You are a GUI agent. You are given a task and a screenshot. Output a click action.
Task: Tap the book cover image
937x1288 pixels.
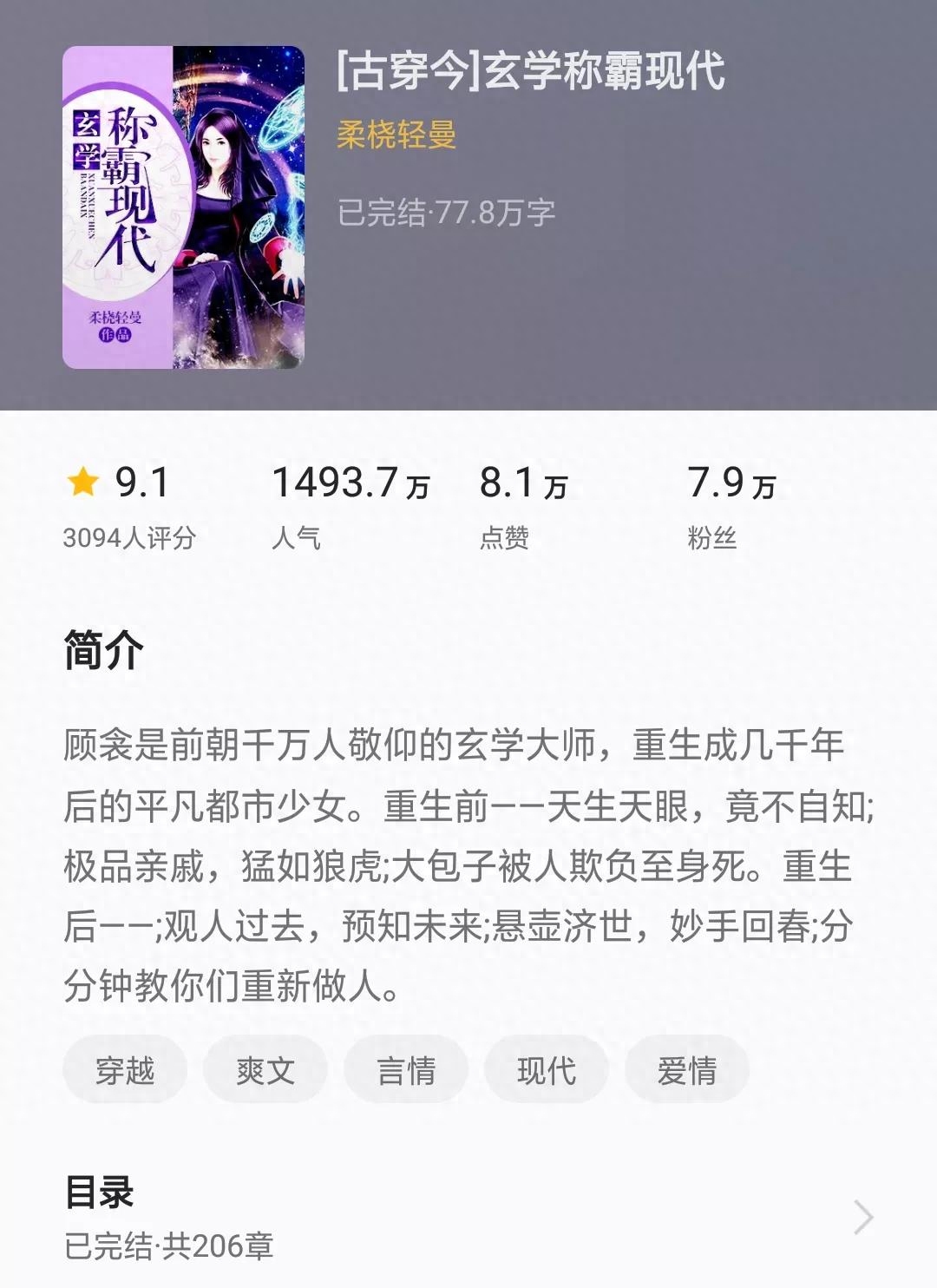pyautogui.click(x=183, y=207)
